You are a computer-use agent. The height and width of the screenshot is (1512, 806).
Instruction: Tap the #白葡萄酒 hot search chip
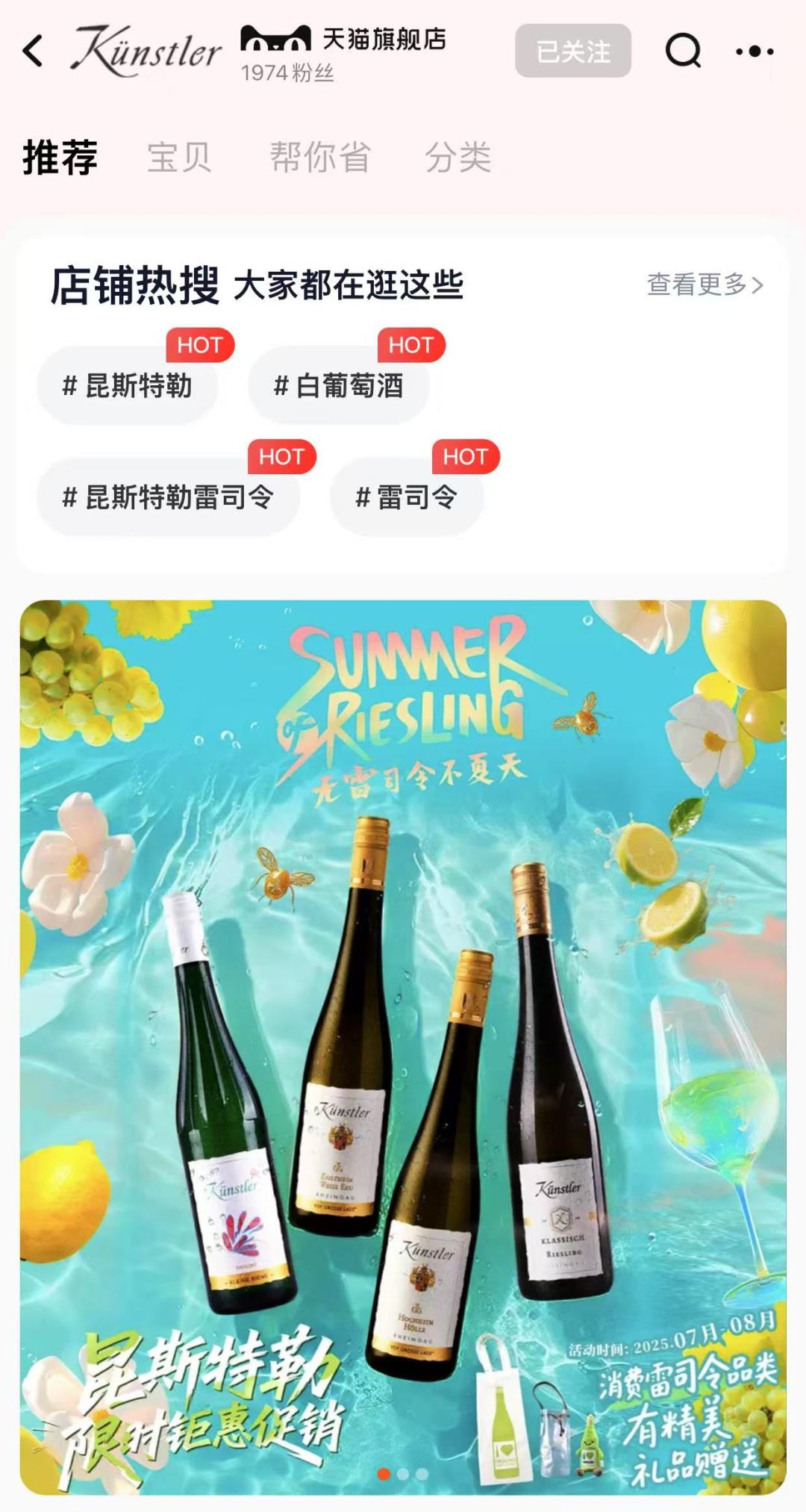(x=339, y=386)
